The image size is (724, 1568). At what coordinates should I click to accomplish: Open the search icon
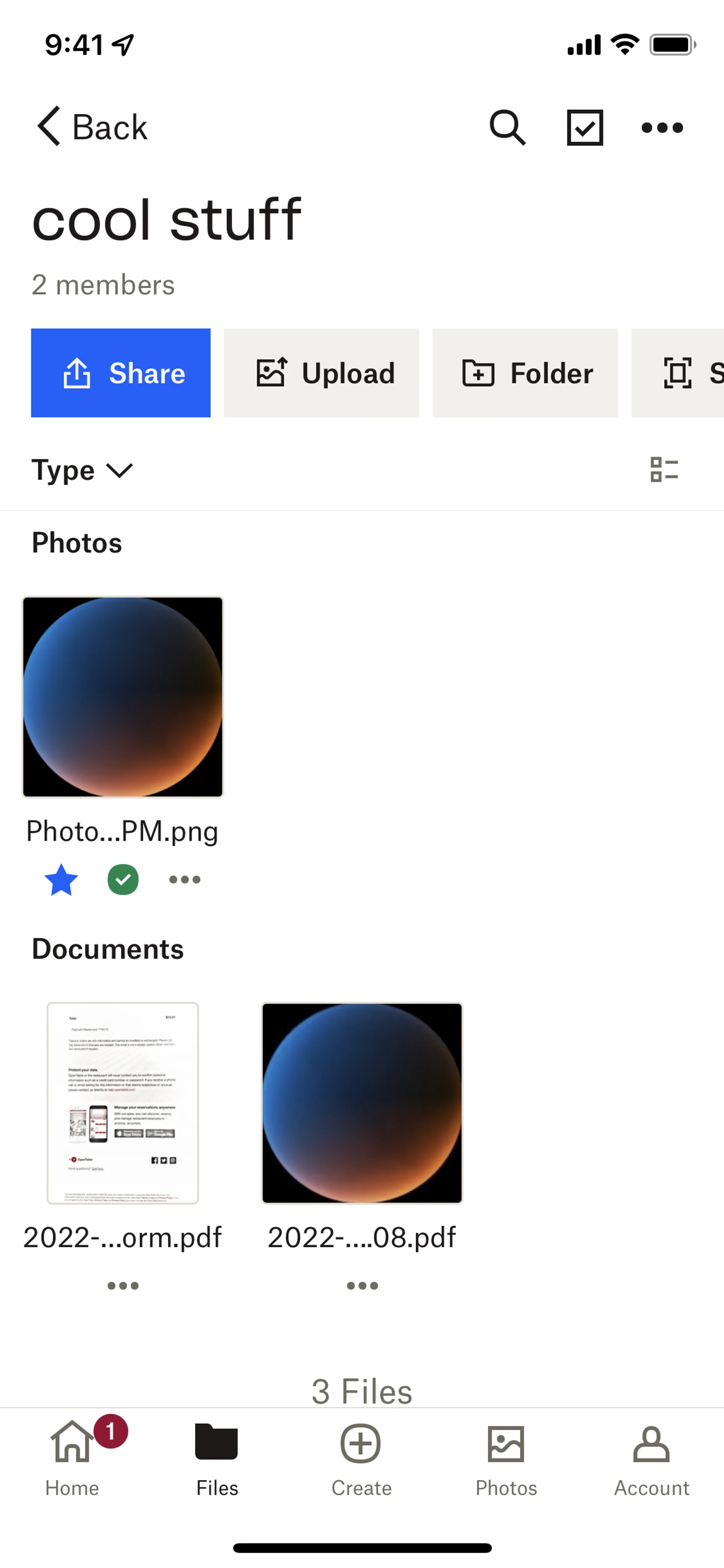click(x=507, y=127)
